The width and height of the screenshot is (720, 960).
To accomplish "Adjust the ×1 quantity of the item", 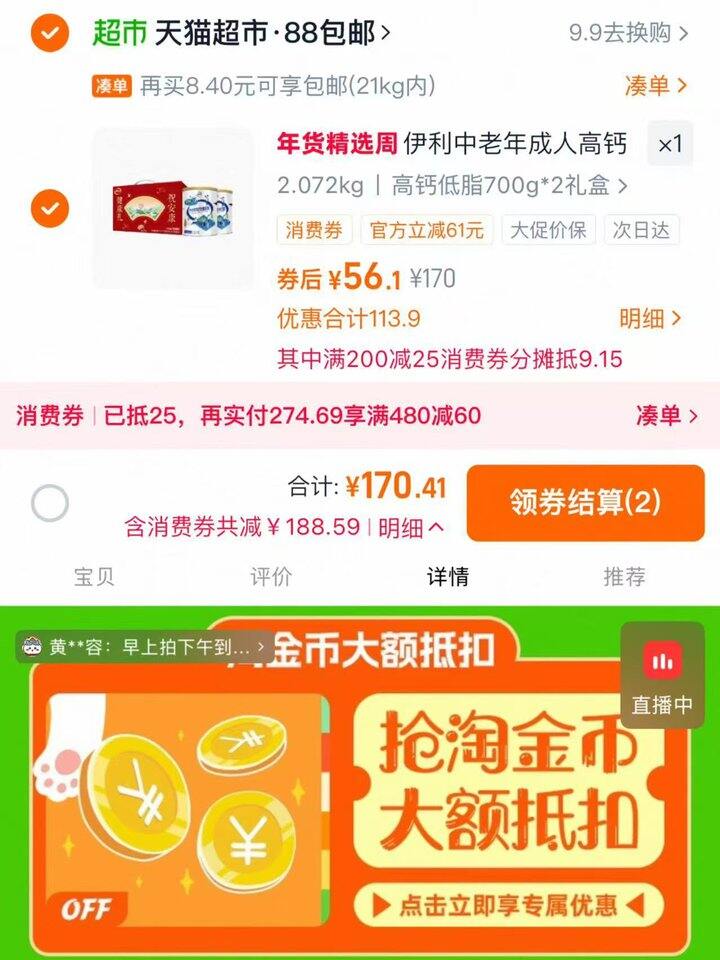I will pyautogui.click(x=670, y=144).
